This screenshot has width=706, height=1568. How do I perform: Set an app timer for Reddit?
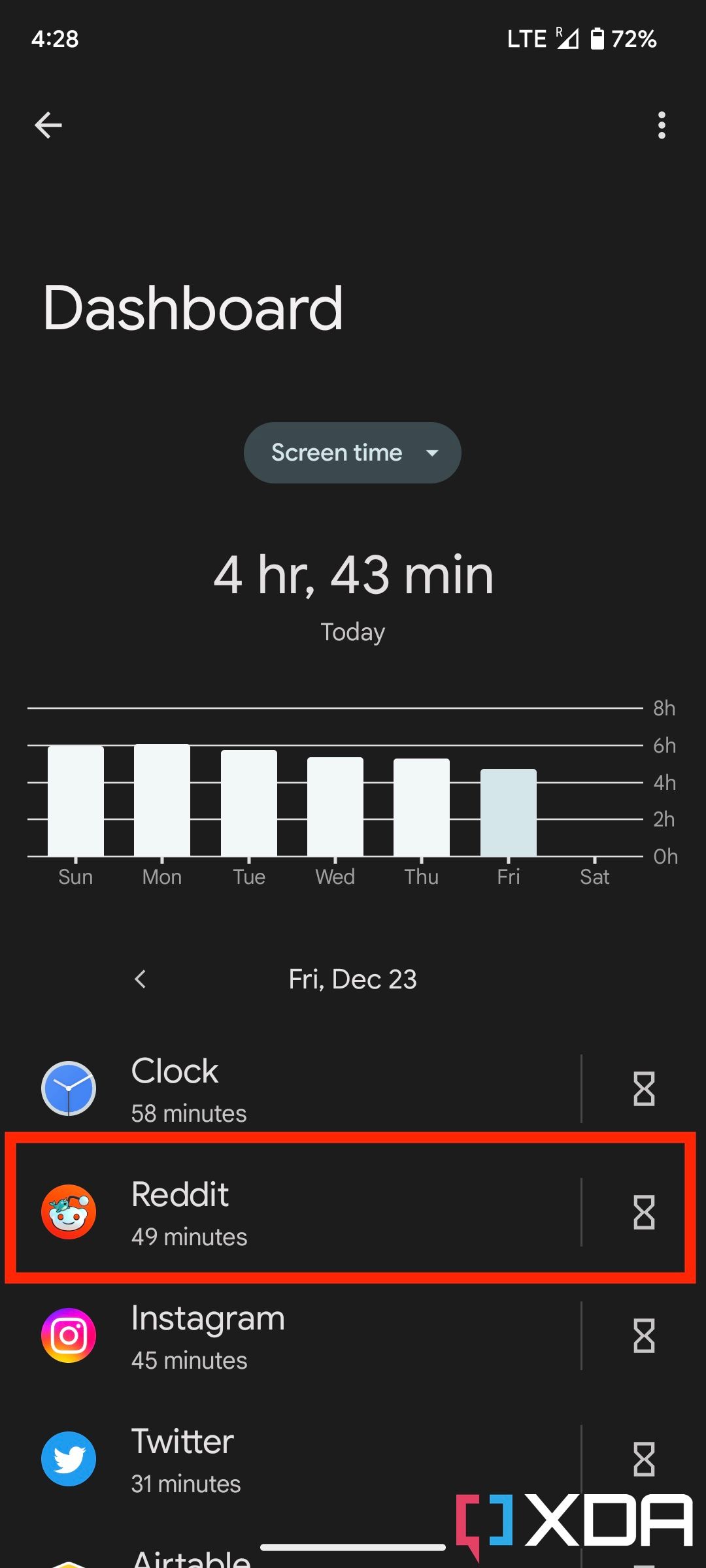coord(644,1213)
